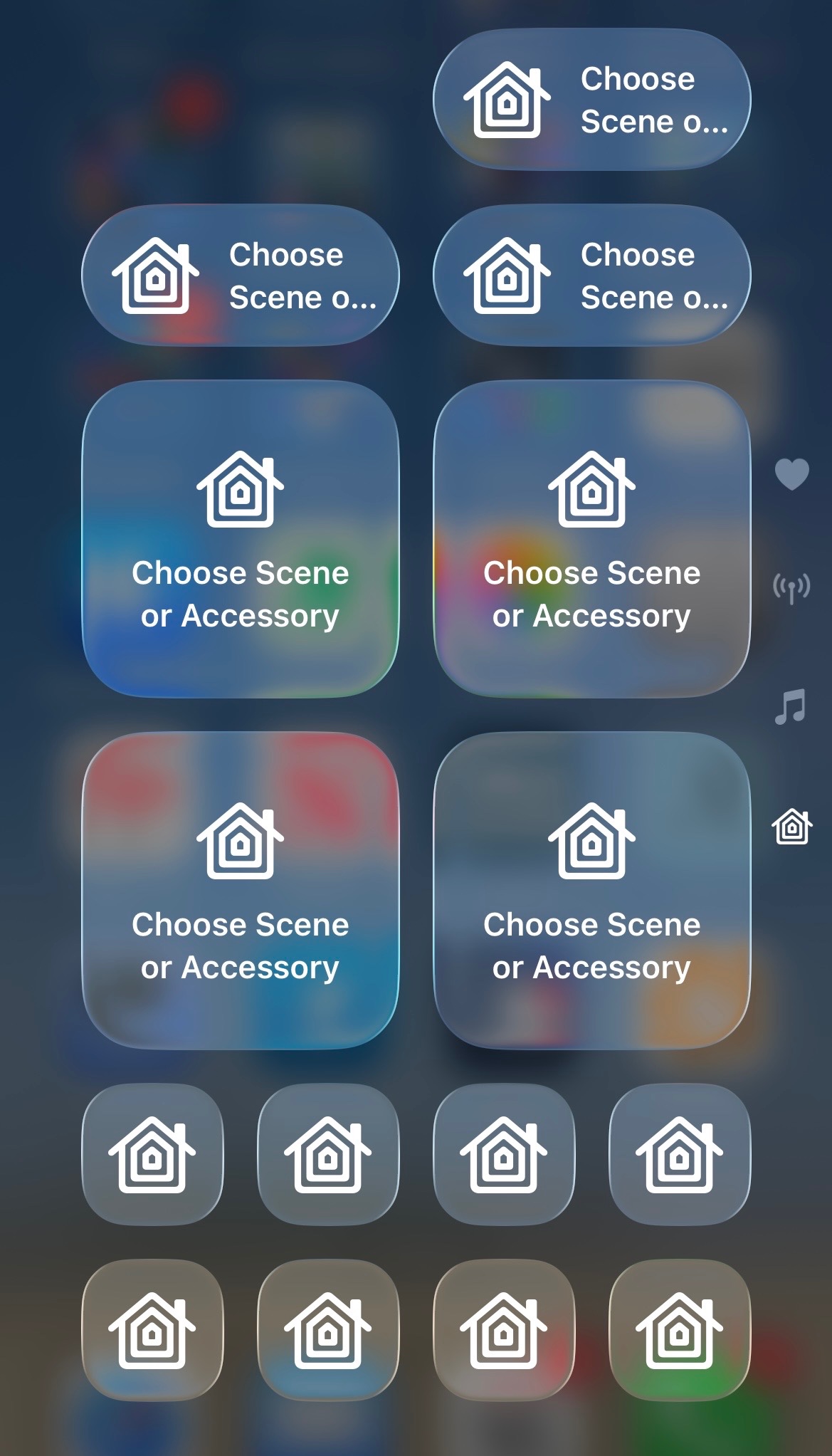Select the Home controls page indicator
Image resolution: width=832 pixels, height=1456 pixels.
pos(791,827)
